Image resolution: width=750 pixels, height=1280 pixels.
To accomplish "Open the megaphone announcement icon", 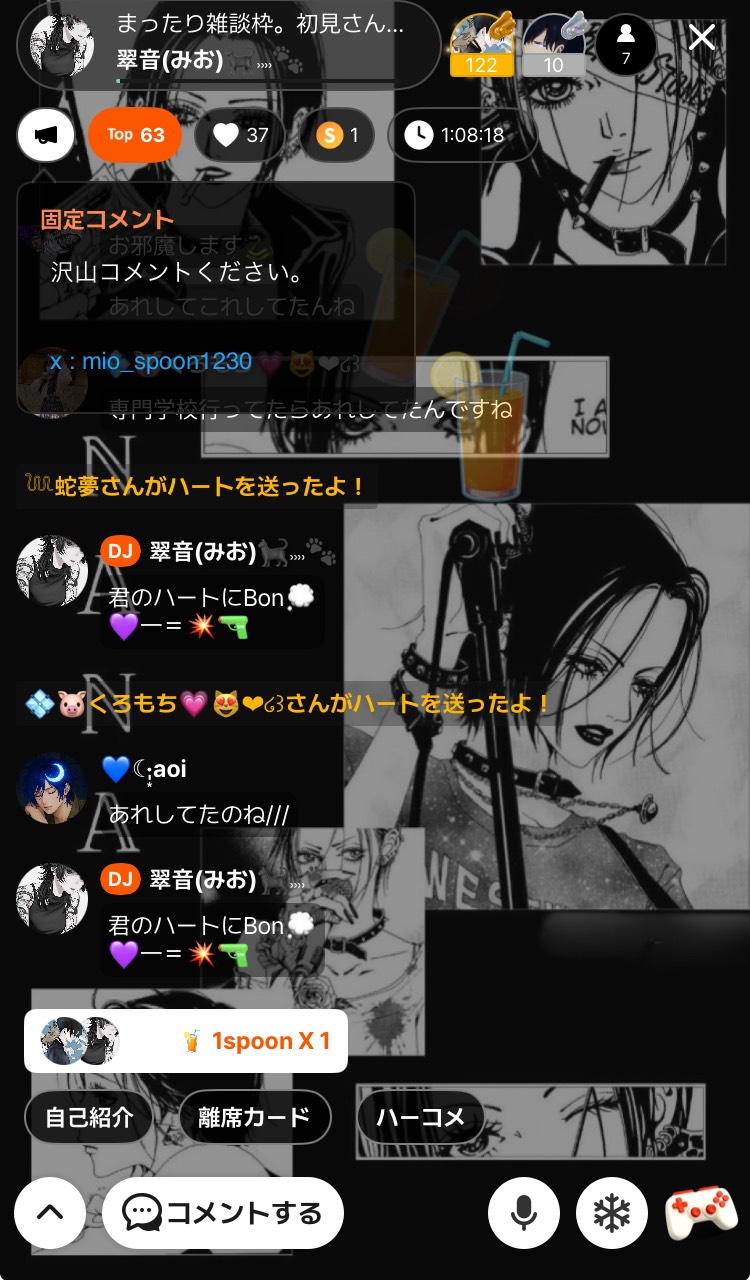I will click(46, 135).
